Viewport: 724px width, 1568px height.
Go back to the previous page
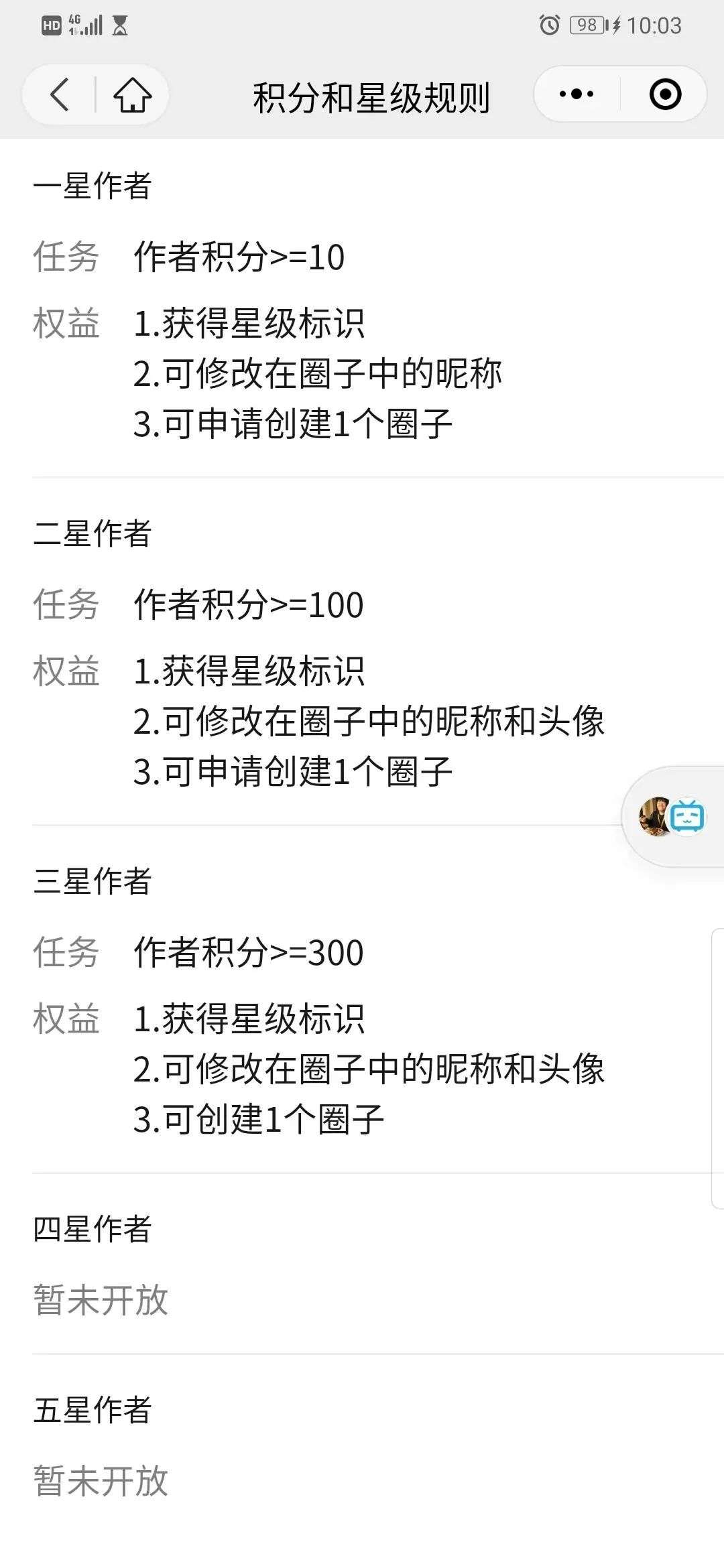point(60,94)
